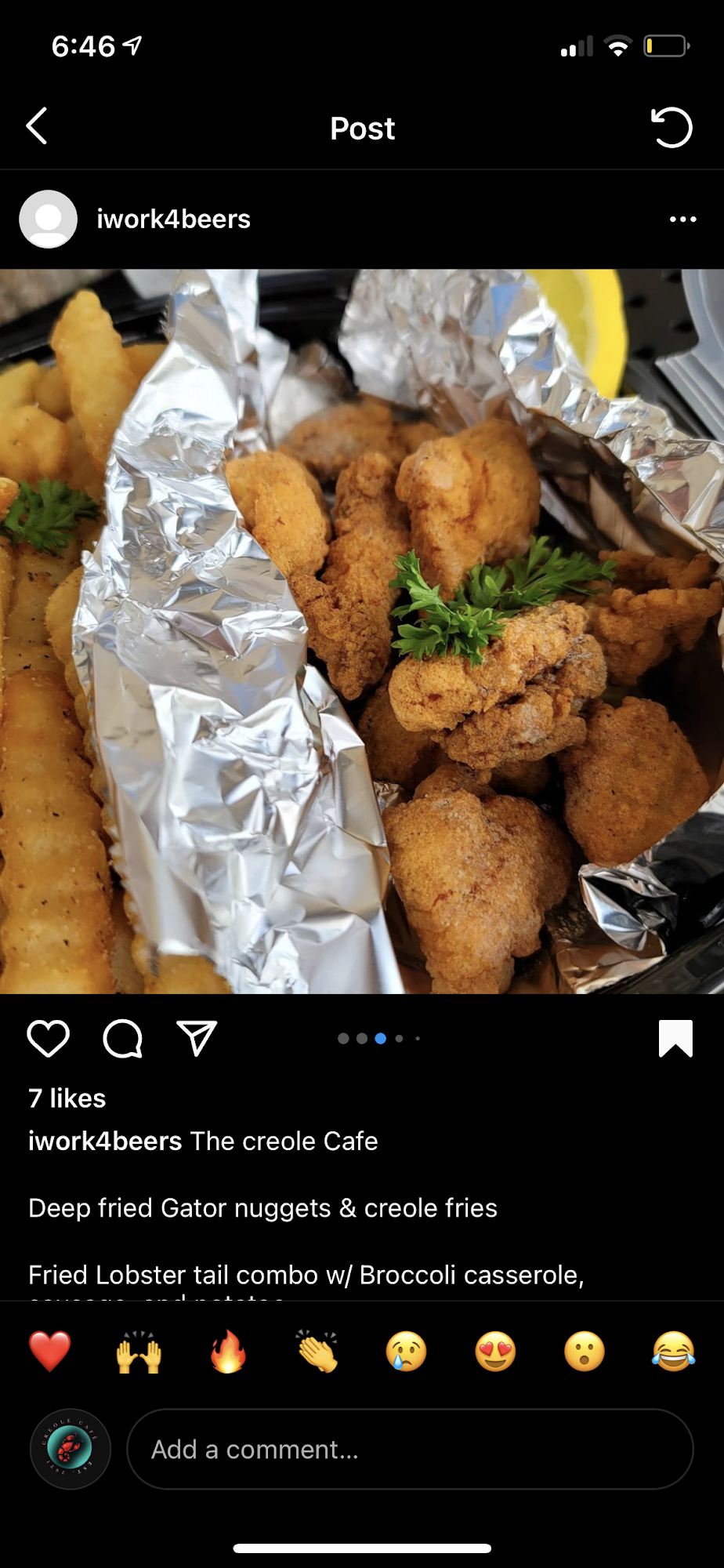The image size is (724, 1568).
Task: View who liked by tapping 7 likes
Action: coord(67,1098)
